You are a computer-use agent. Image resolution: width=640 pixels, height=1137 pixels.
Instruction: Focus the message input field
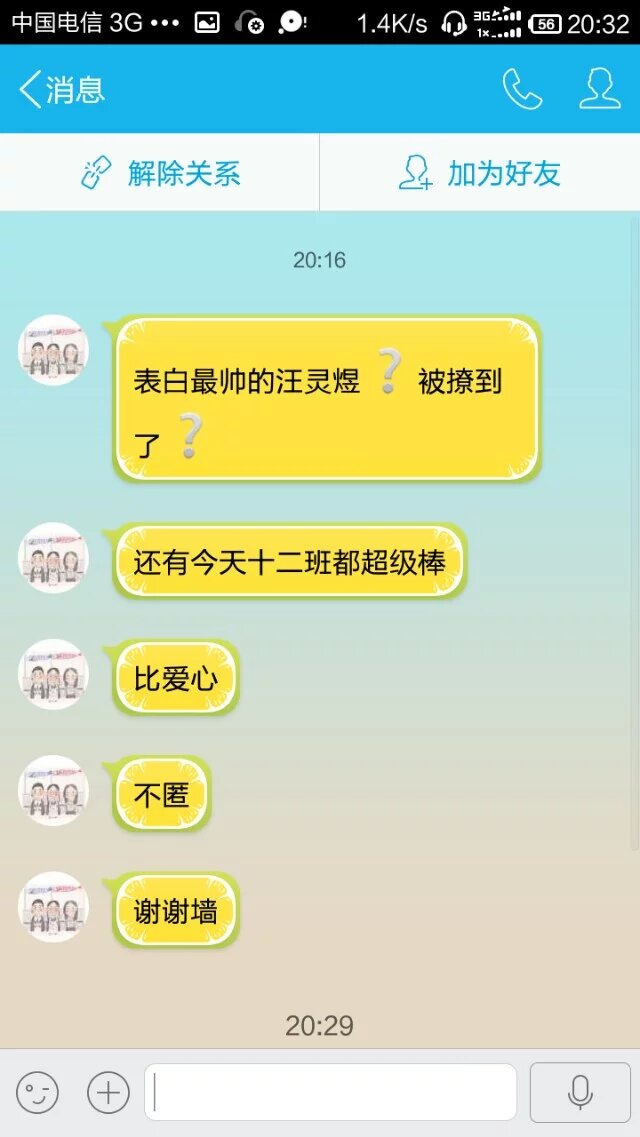pyautogui.click(x=330, y=1092)
